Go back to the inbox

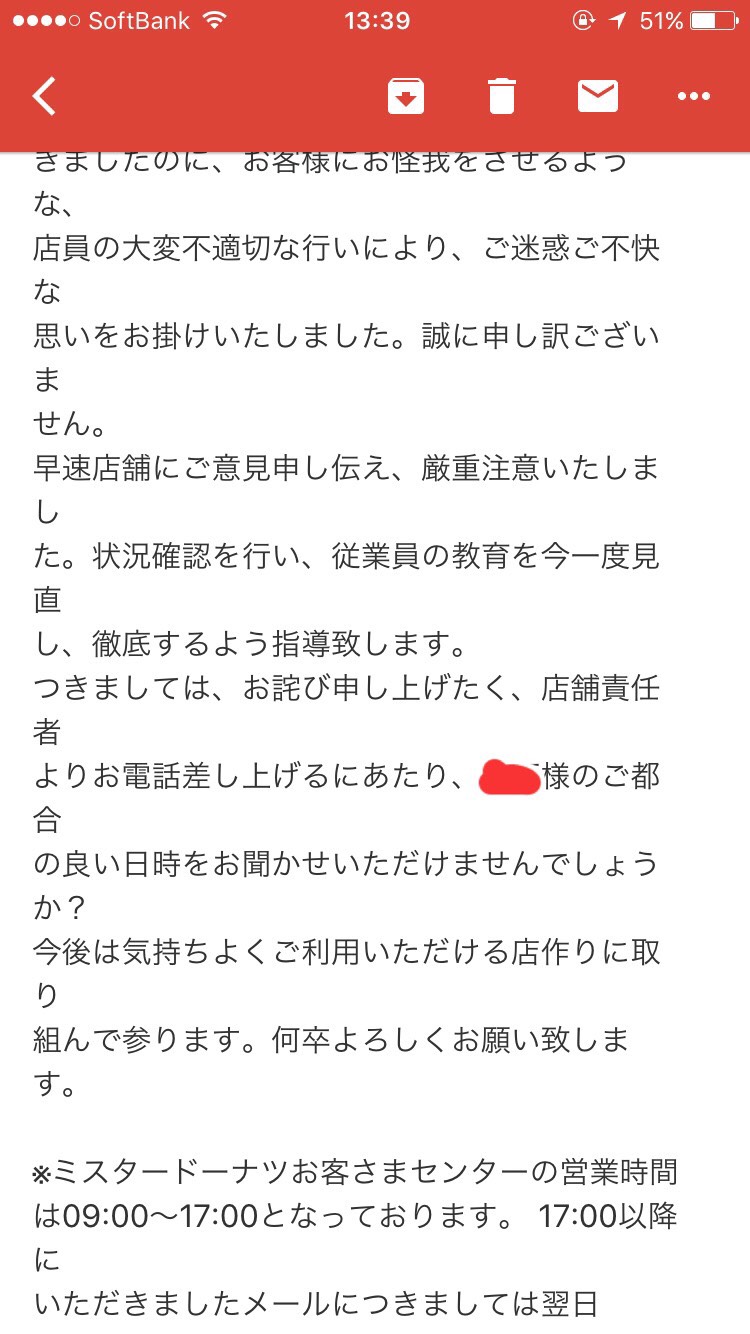click(45, 96)
